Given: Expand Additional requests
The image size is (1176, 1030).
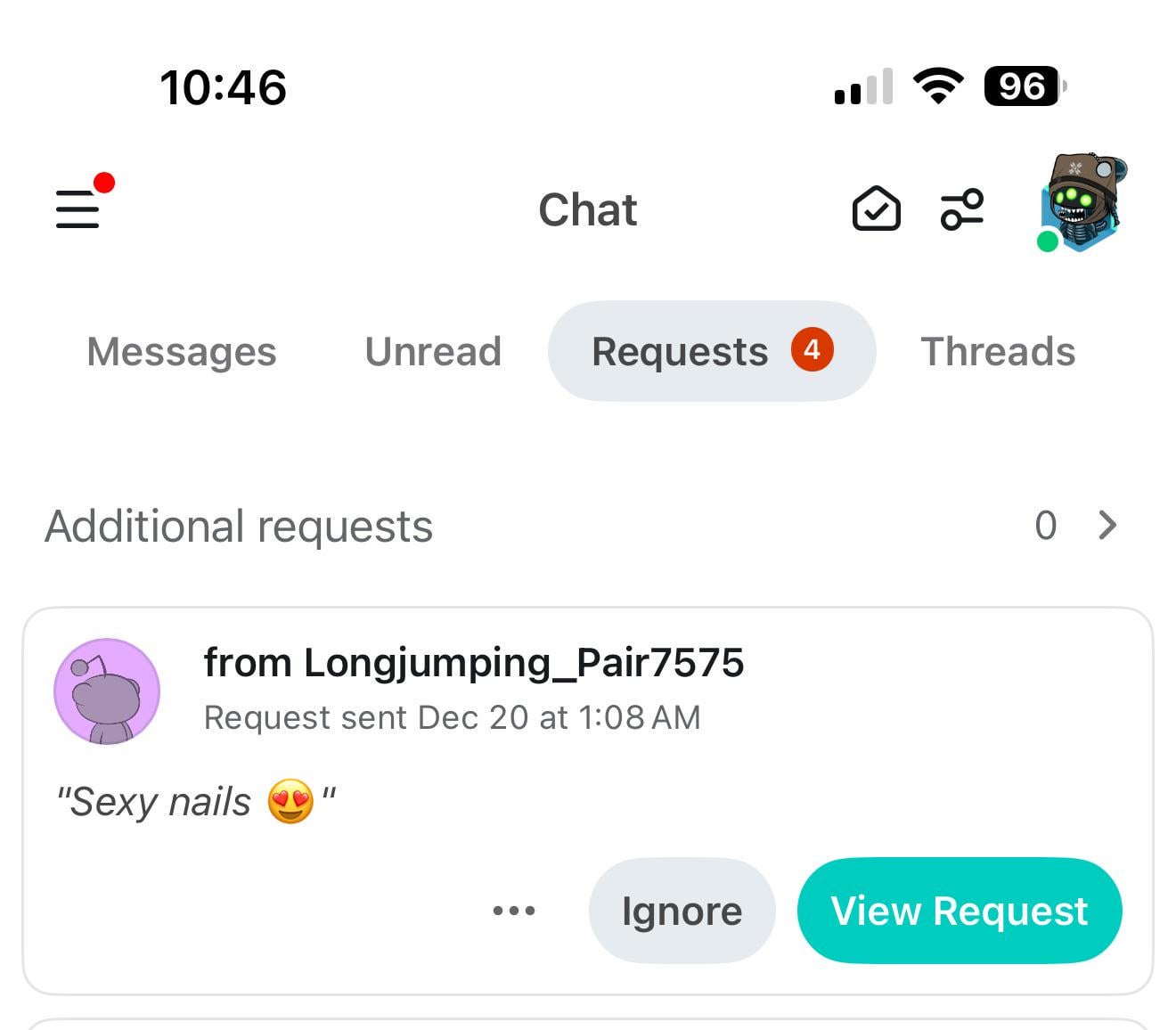Looking at the screenshot, I should pos(1107,526).
